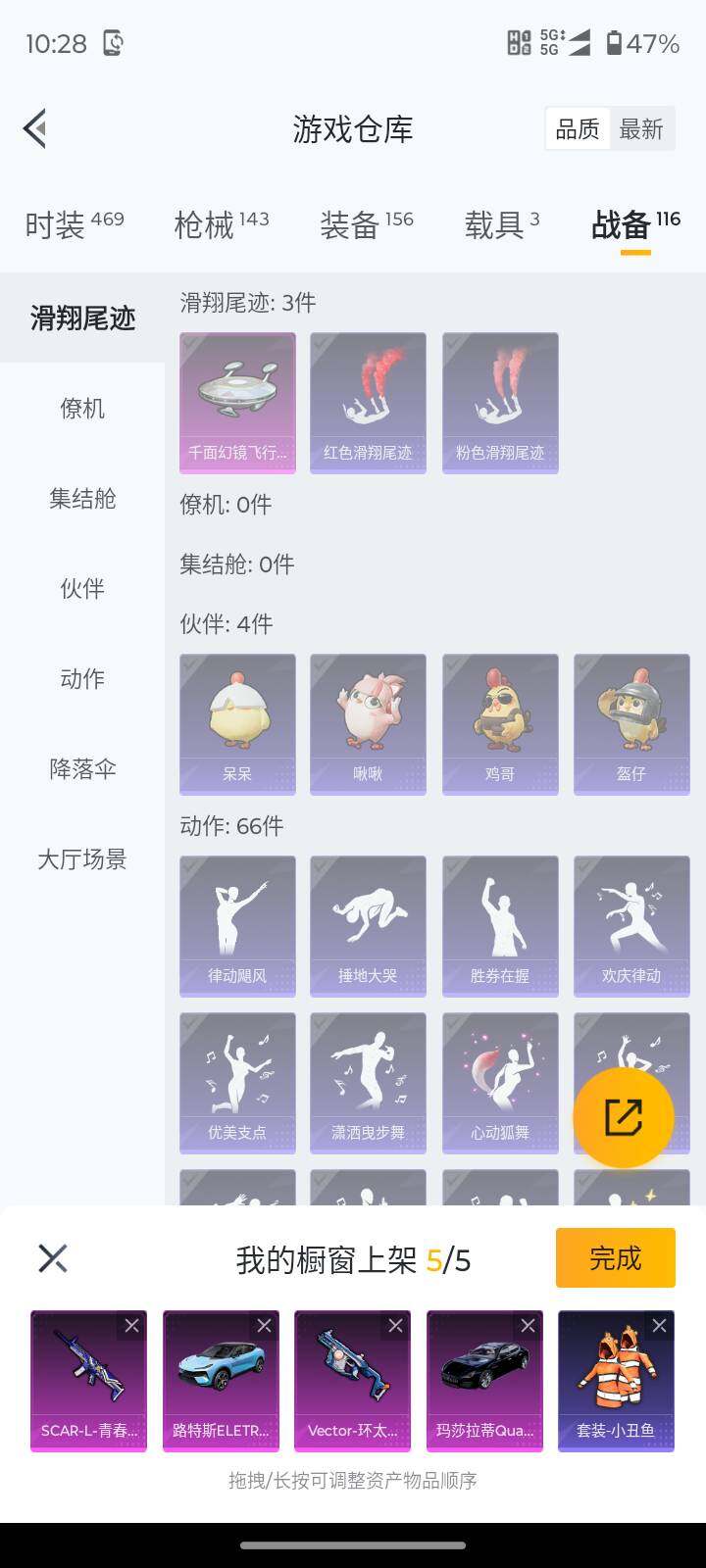Close the 我的橱窗上架 showcase panel
The width and height of the screenshot is (706, 1568).
click(51, 1257)
